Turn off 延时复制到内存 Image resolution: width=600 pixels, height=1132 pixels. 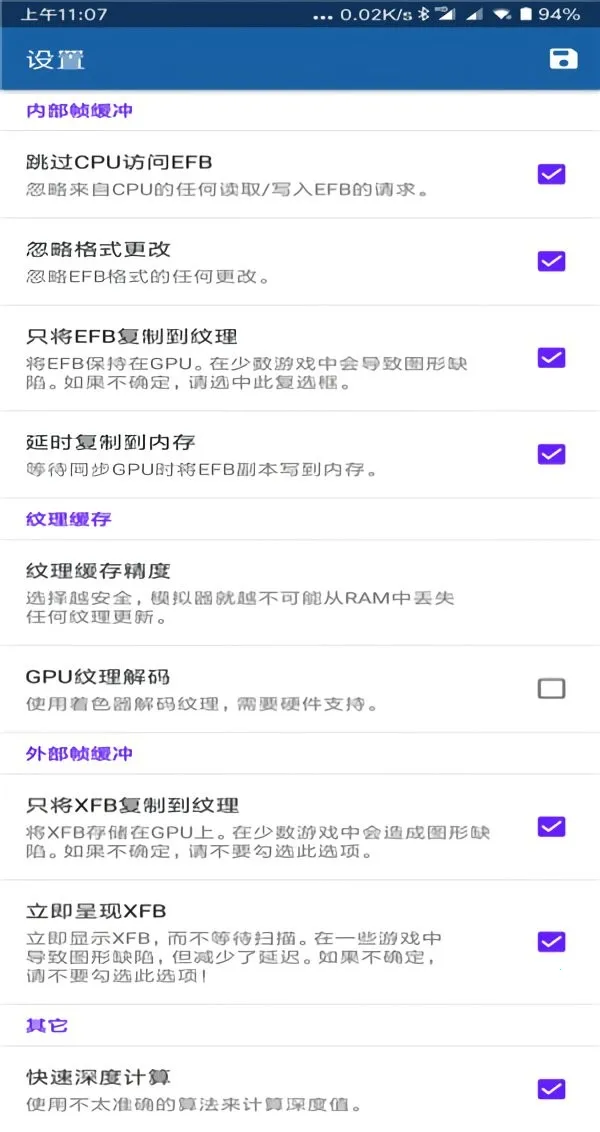click(x=551, y=453)
